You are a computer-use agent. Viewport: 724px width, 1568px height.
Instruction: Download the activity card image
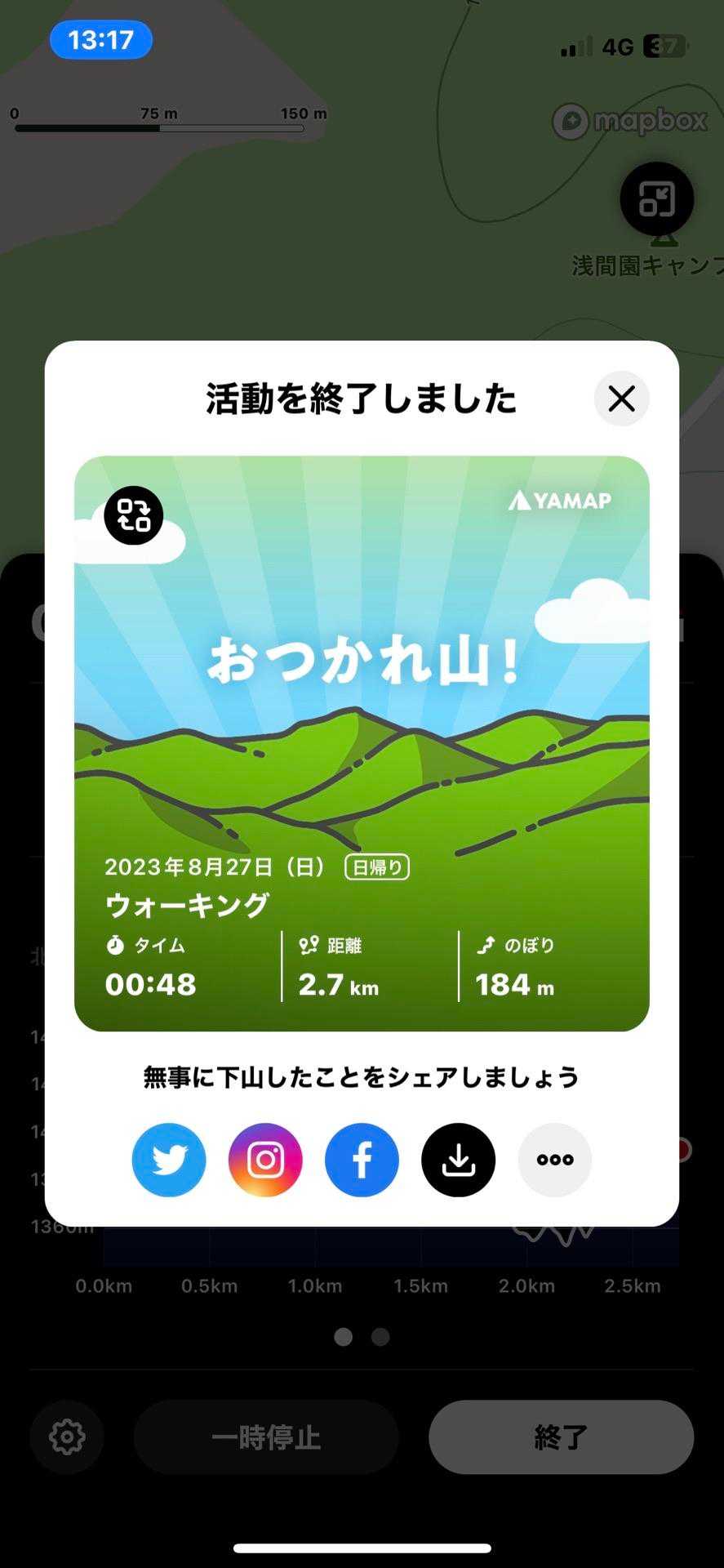[x=458, y=1160]
